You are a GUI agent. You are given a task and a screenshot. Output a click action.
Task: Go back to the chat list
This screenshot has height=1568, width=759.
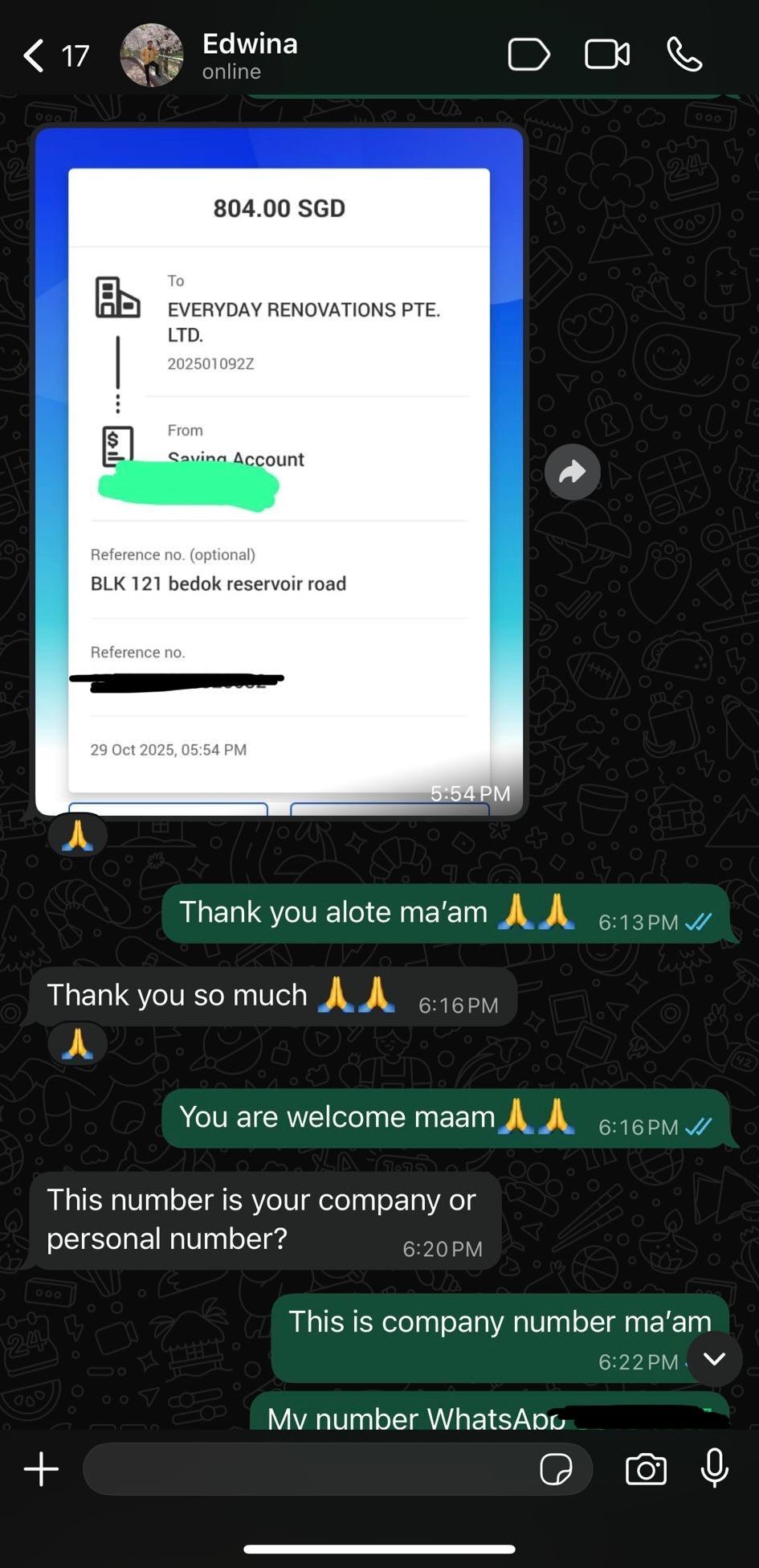pyautogui.click(x=34, y=56)
